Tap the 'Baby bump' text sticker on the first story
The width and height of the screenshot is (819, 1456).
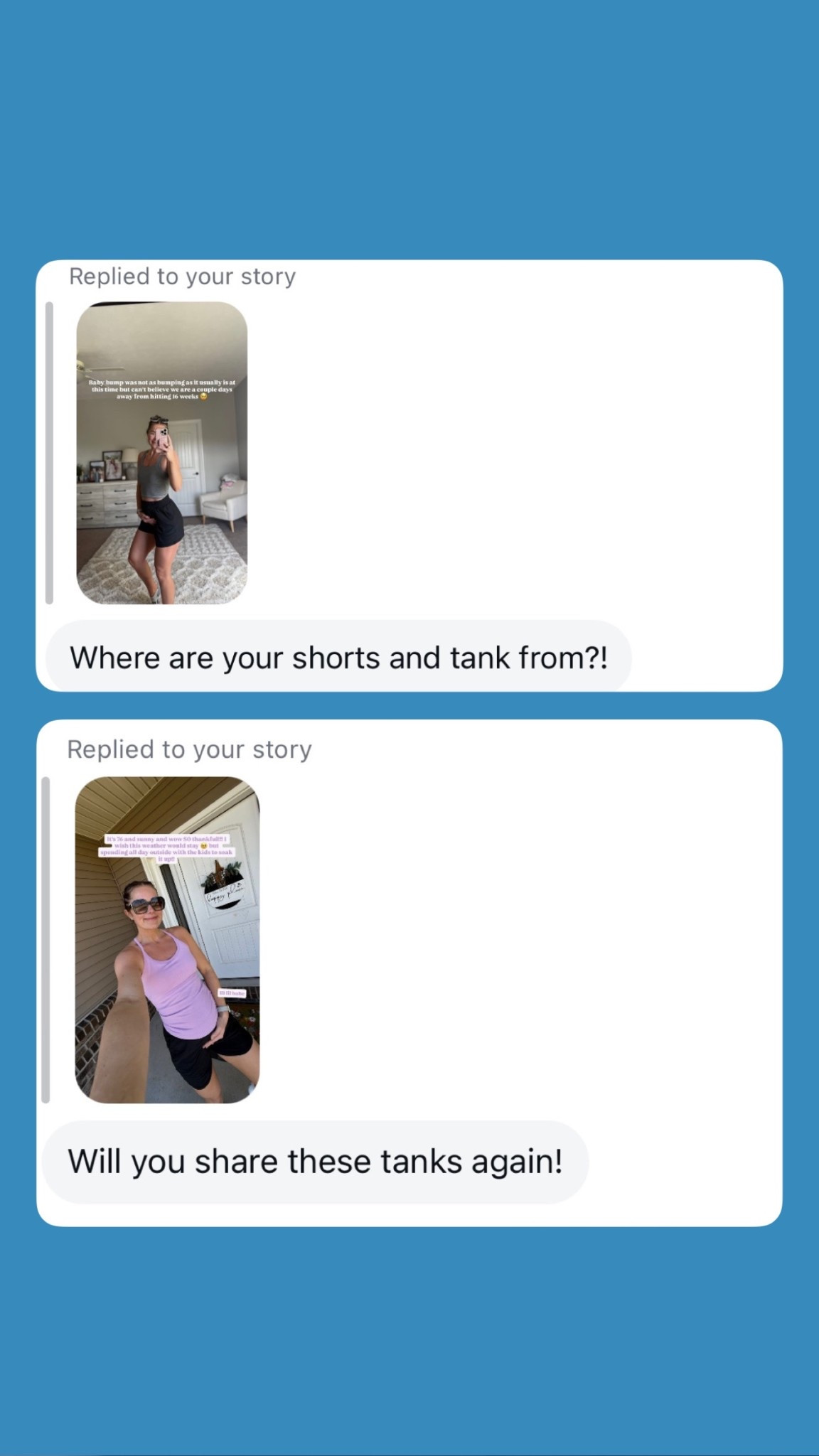[163, 390]
